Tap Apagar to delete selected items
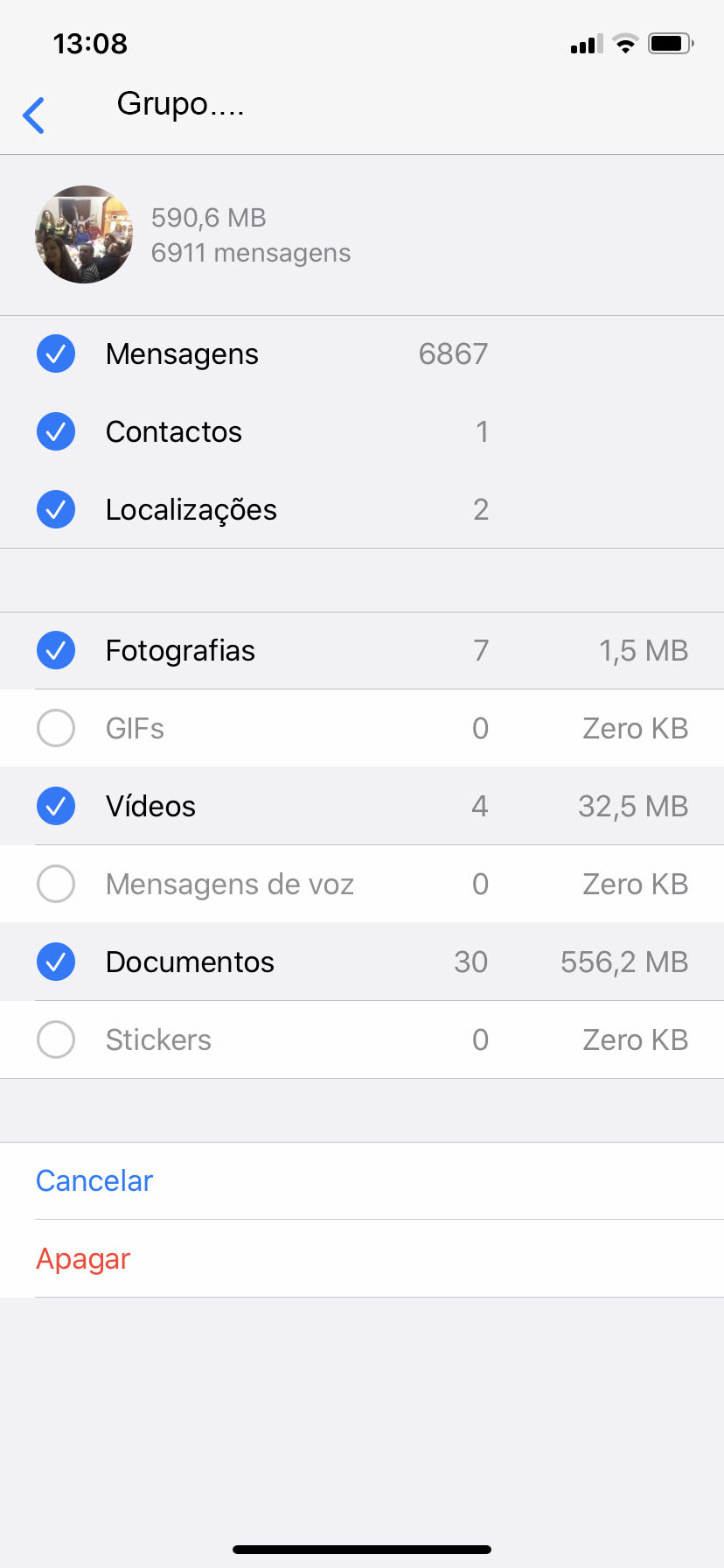Viewport: 724px width, 1568px height. (x=83, y=1258)
